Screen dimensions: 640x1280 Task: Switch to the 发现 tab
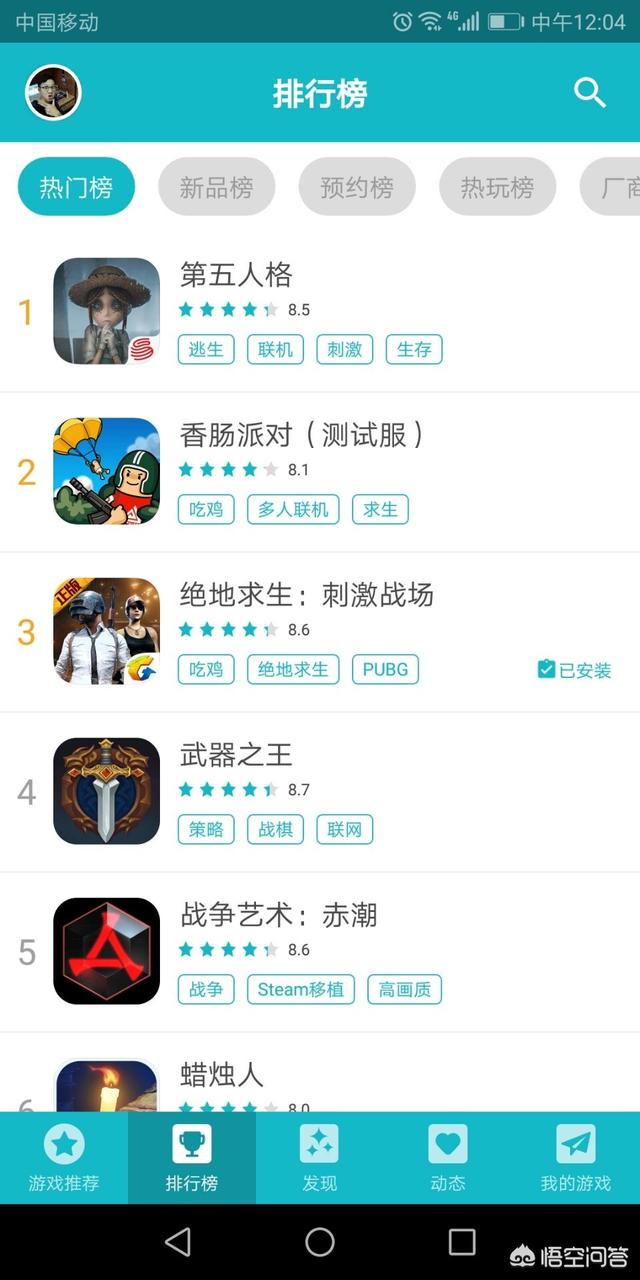(x=320, y=1158)
